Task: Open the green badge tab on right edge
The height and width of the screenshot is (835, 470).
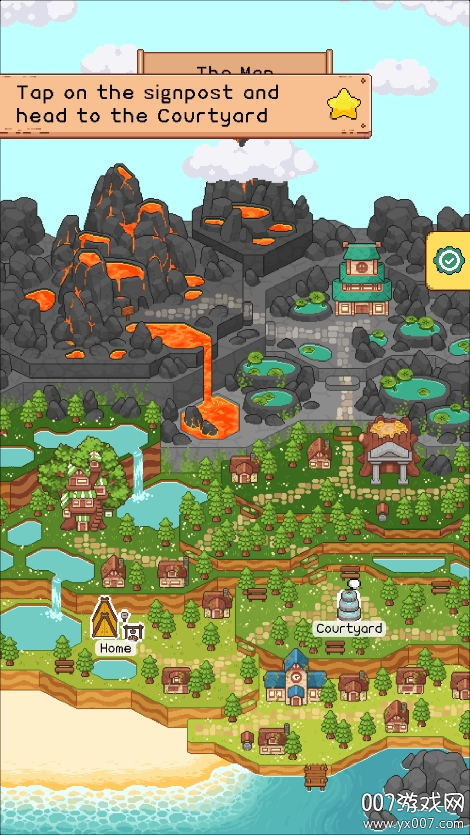Action: tap(448, 261)
